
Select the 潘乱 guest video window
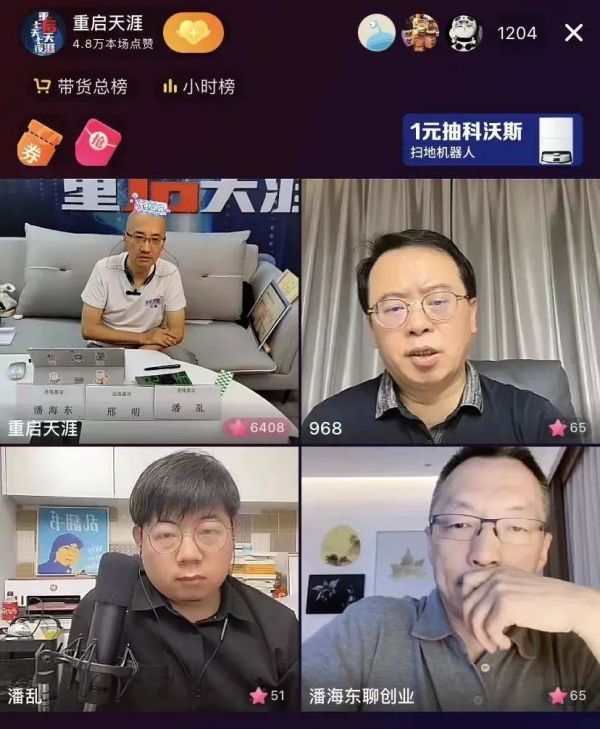coord(150,580)
